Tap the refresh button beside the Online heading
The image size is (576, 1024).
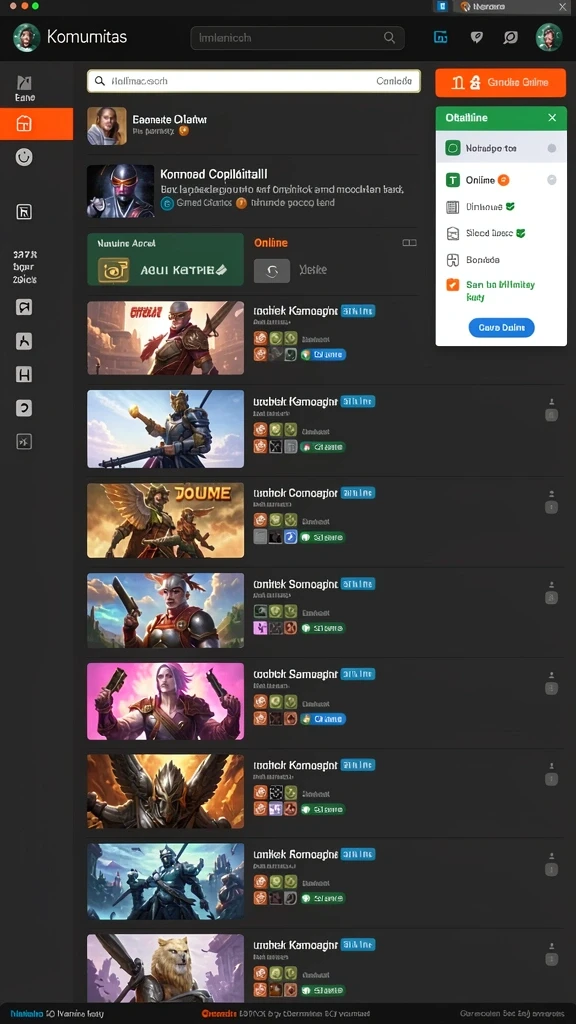[272, 270]
